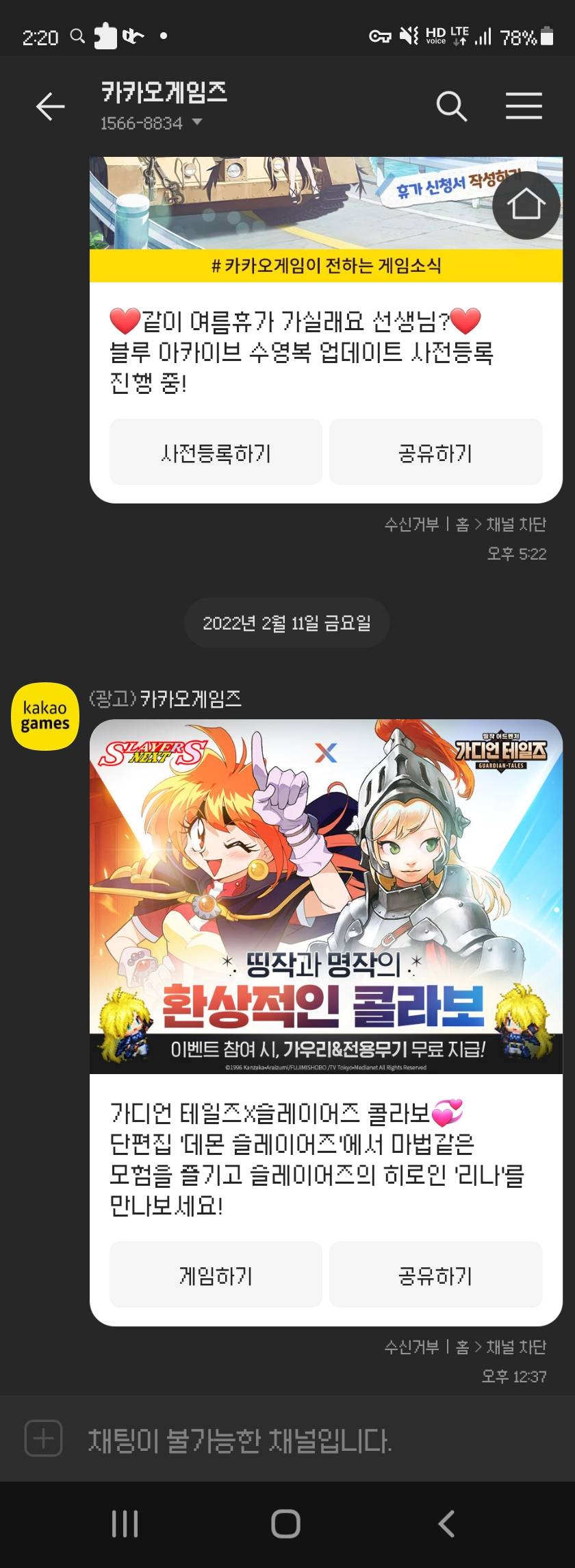The image size is (575, 1568).
Task: Tap the floating home icon button
Action: point(526,205)
